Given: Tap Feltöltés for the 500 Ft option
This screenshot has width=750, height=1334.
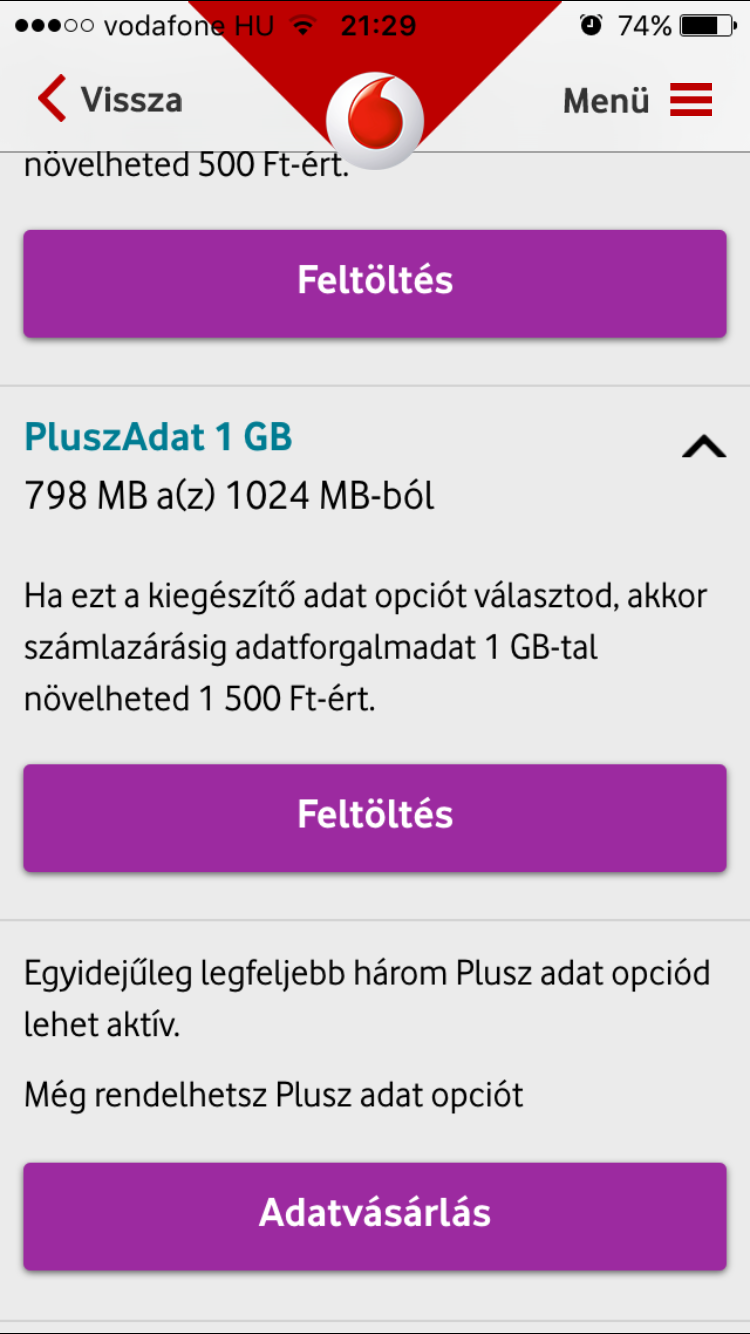Looking at the screenshot, I should [x=375, y=282].
